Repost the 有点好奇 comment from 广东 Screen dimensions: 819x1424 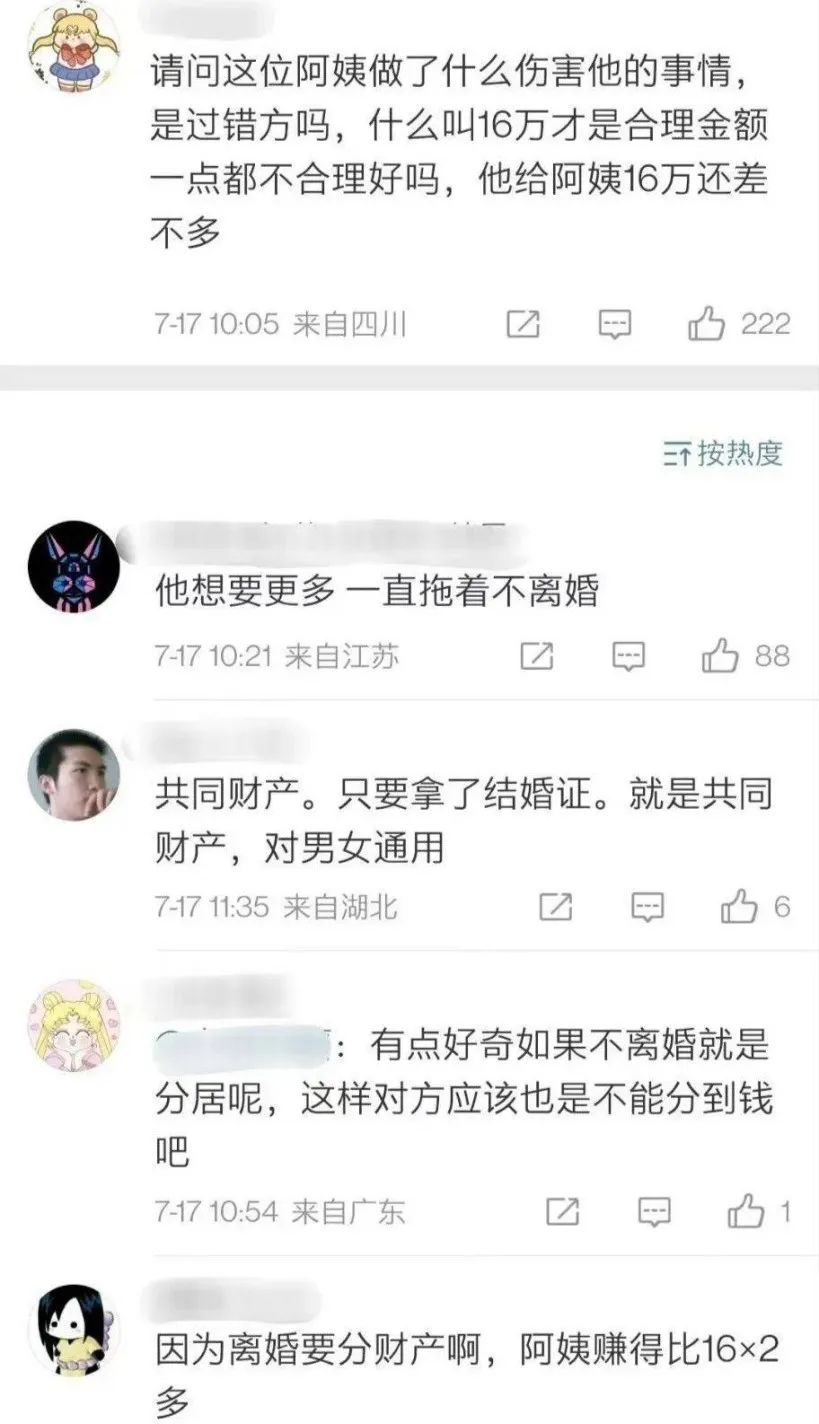click(x=563, y=1212)
